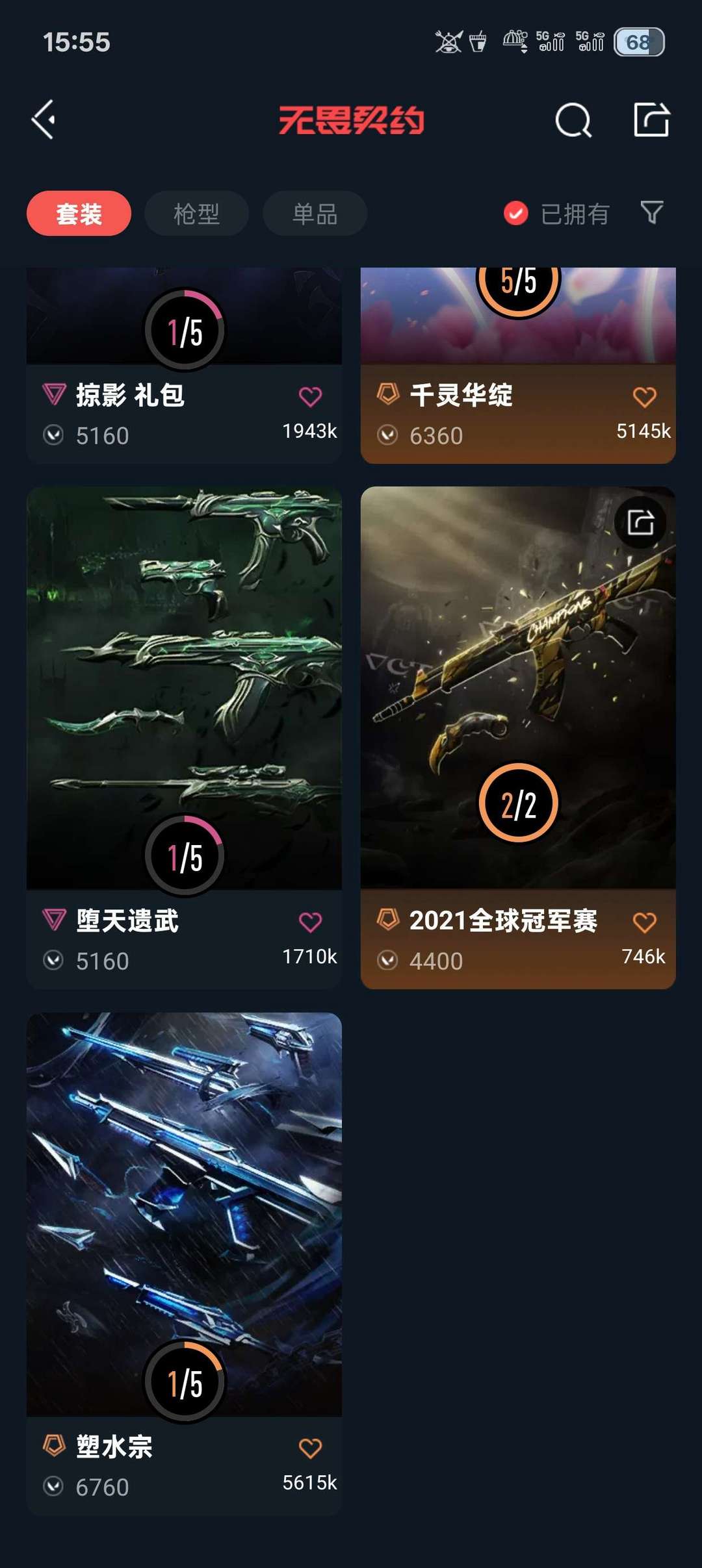
Task: Switch to the 枪型 tab
Action: tap(196, 213)
